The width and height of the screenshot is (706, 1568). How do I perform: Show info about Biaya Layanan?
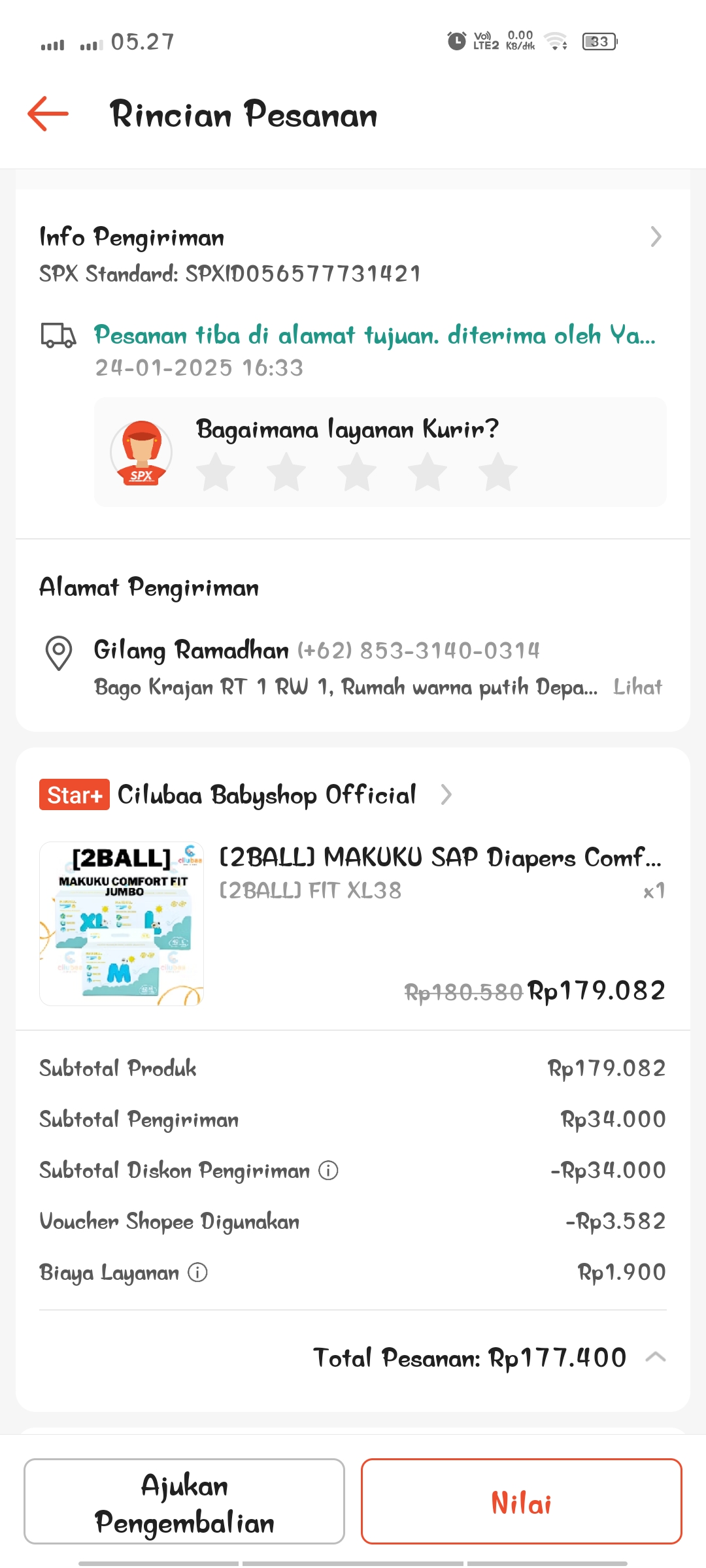click(x=197, y=1273)
